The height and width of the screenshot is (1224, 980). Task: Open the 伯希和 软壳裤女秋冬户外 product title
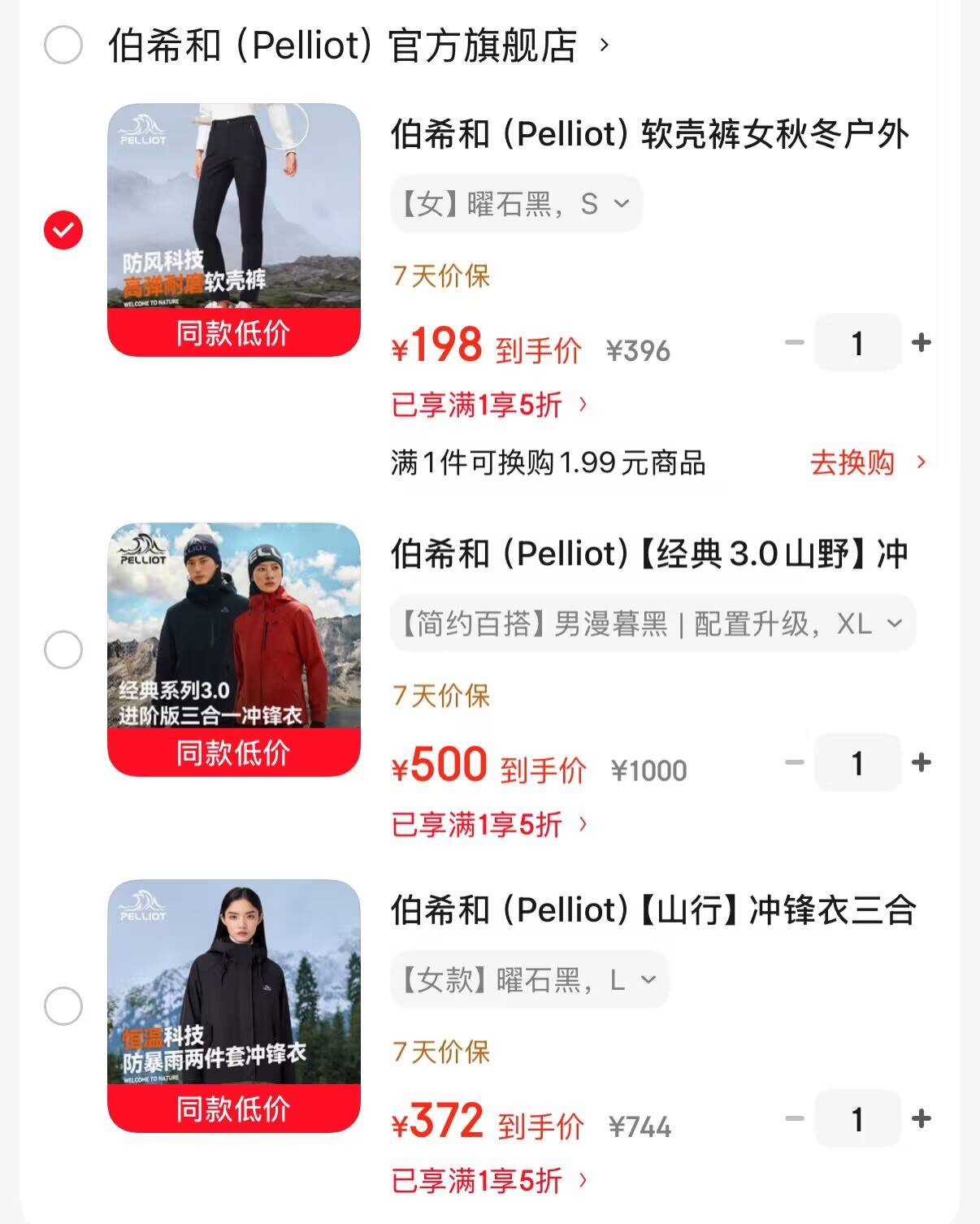[648, 135]
